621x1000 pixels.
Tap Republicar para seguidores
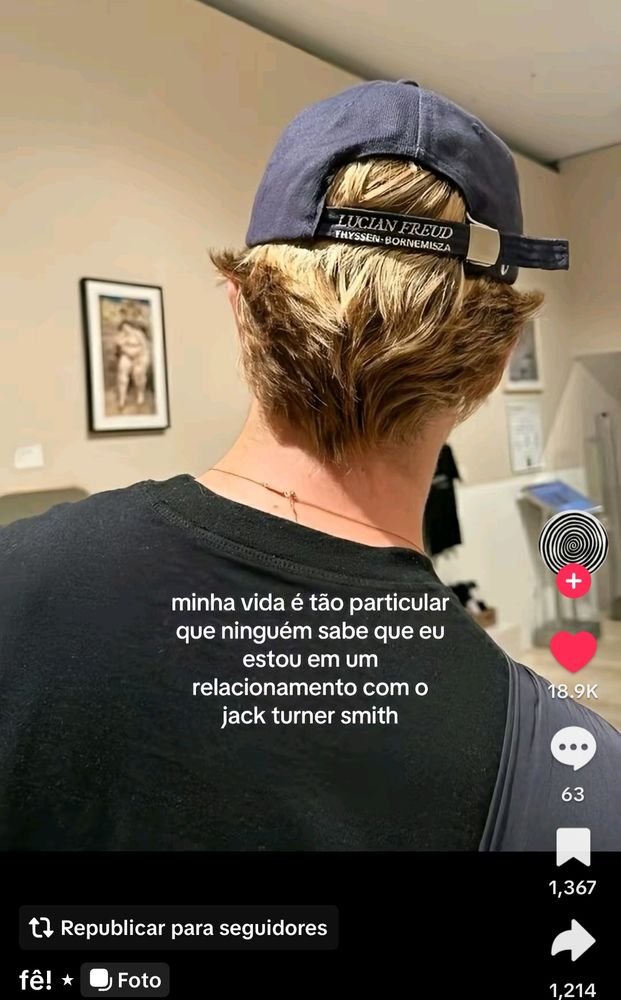pos(179,928)
